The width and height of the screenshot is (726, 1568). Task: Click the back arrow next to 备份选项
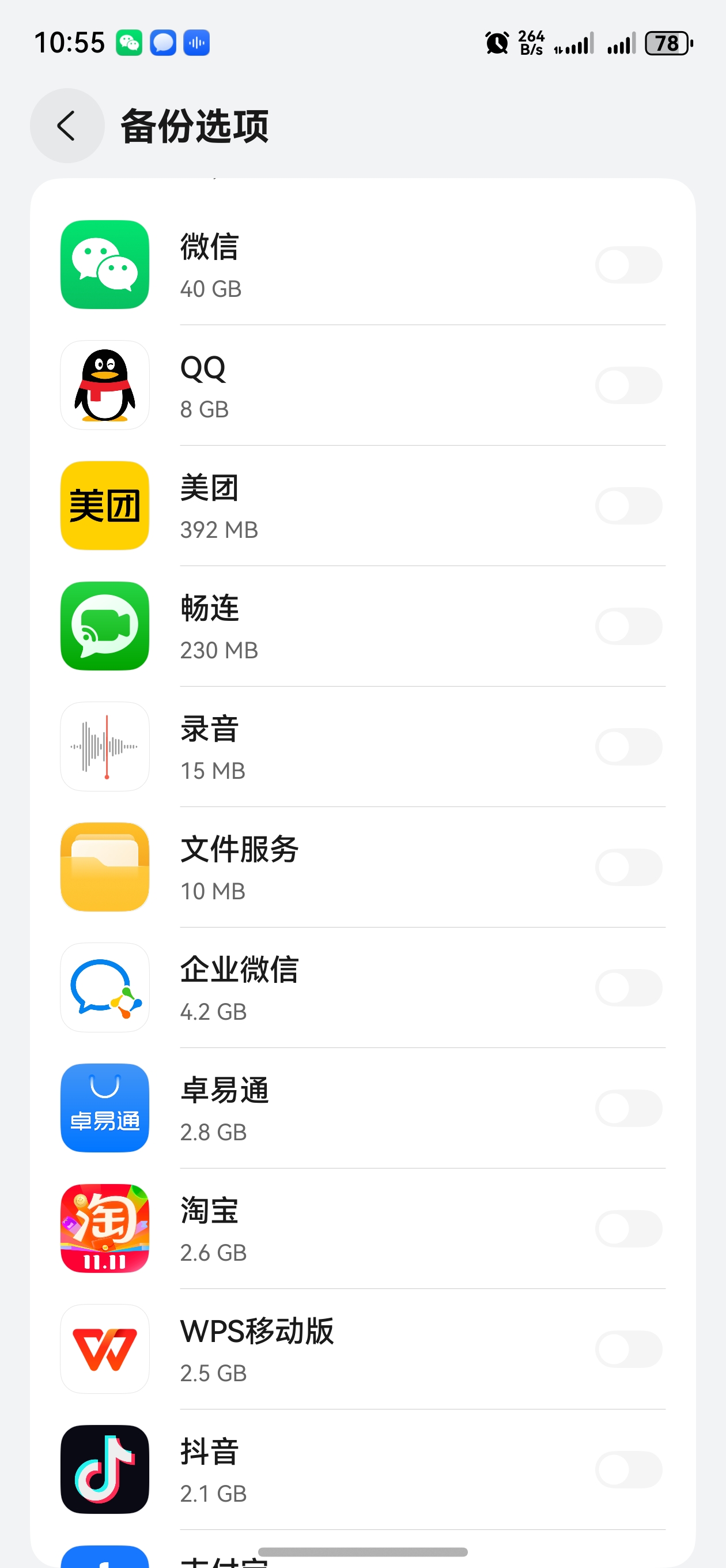[x=66, y=126]
